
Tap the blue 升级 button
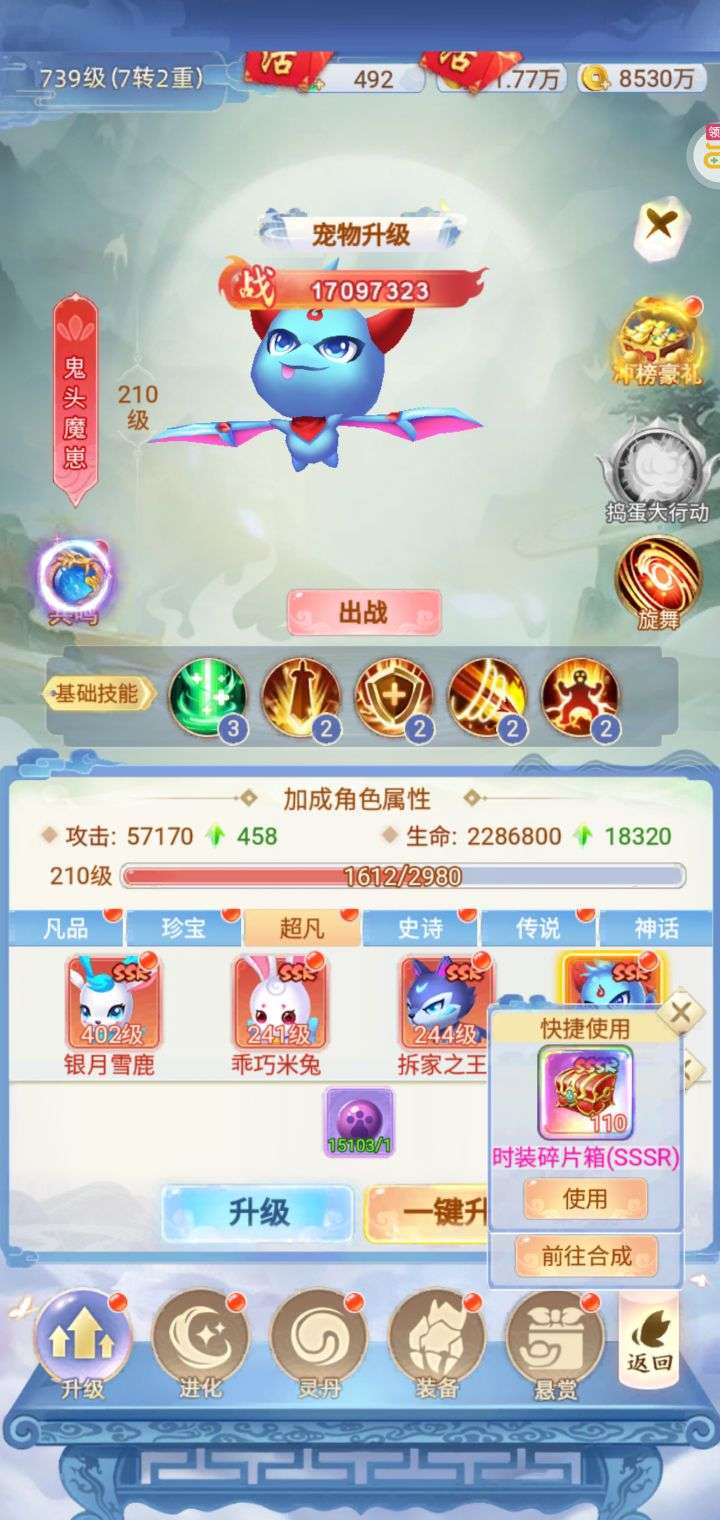click(258, 1212)
